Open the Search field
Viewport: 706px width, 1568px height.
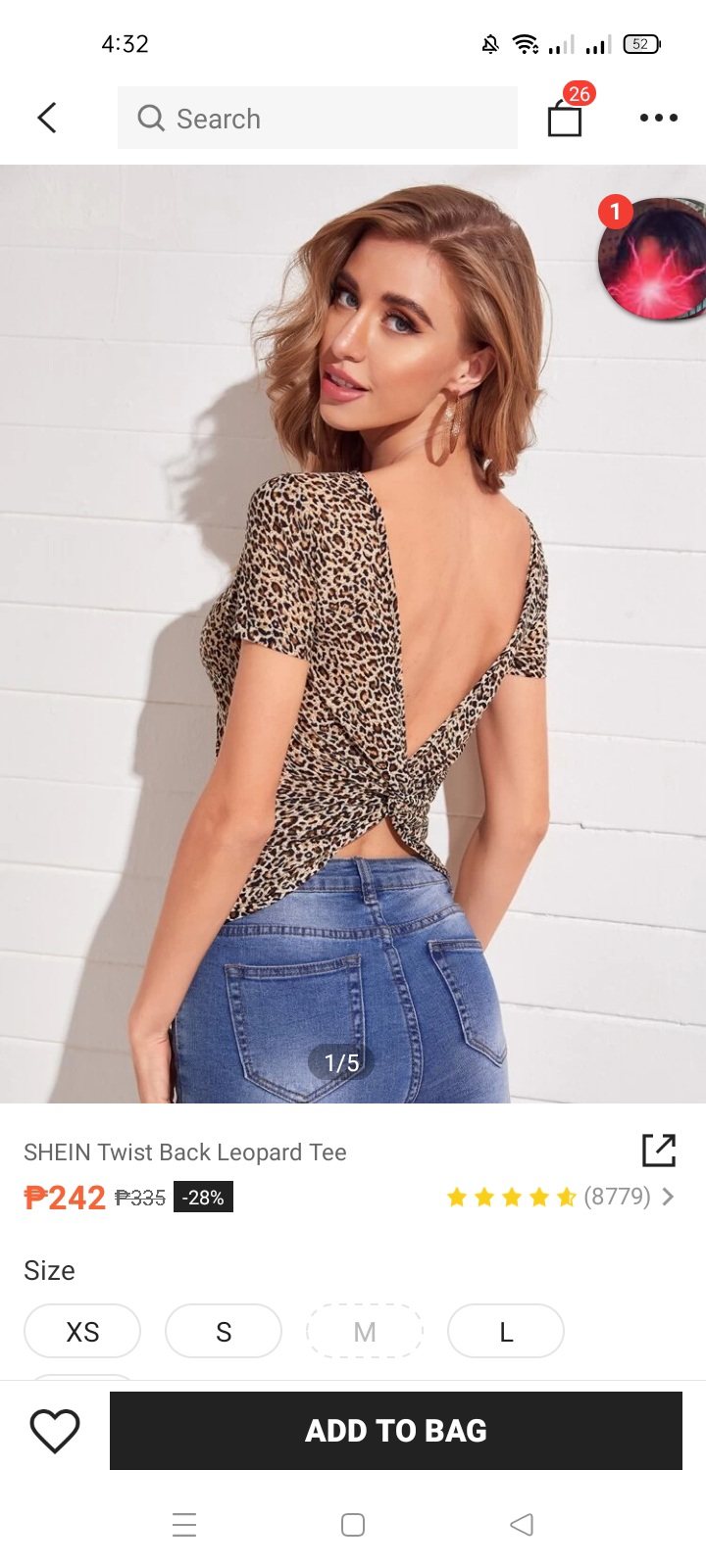pyautogui.click(x=317, y=119)
